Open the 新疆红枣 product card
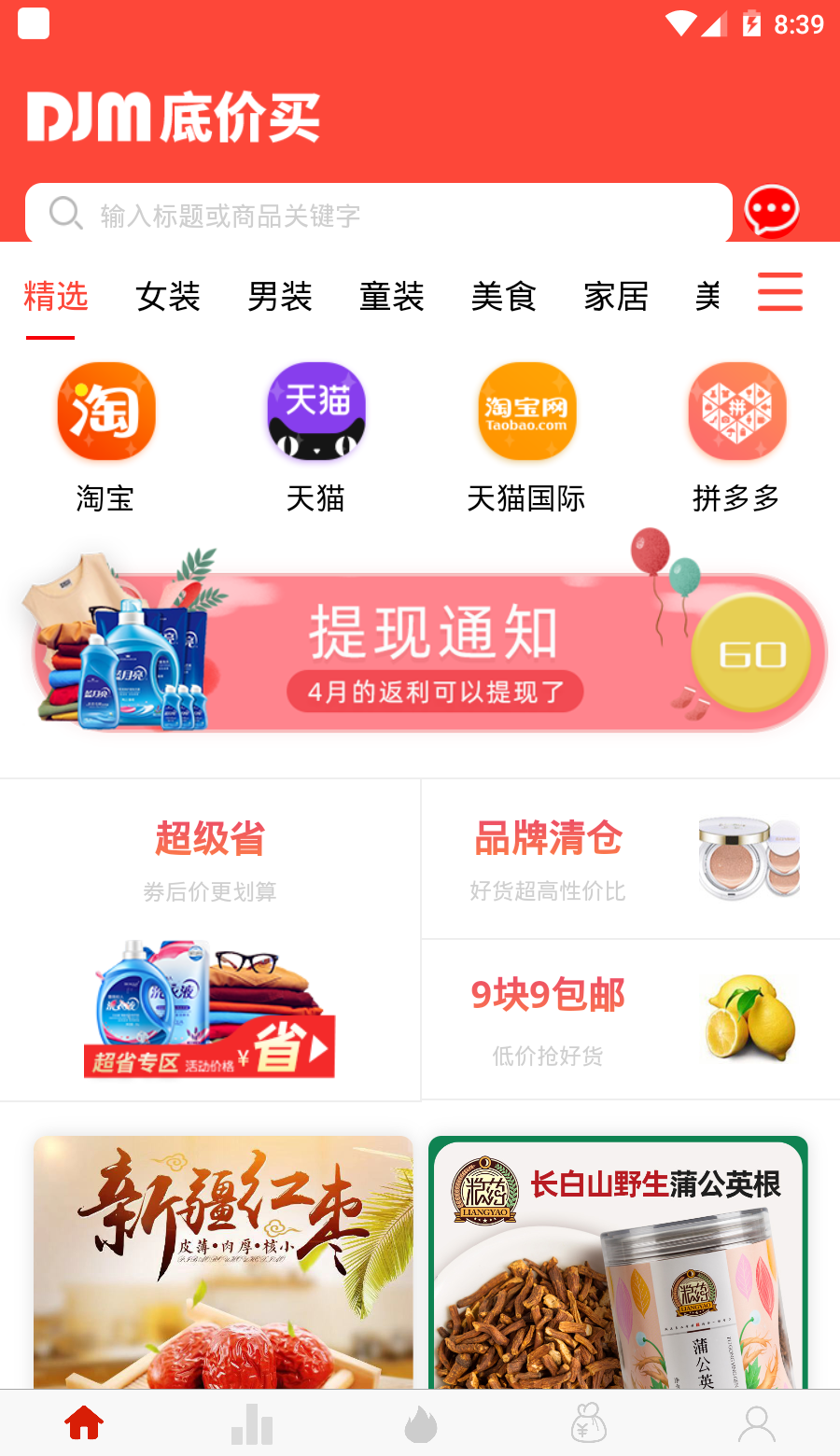This screenshot has height=1456, width=840. (223, 1262)
